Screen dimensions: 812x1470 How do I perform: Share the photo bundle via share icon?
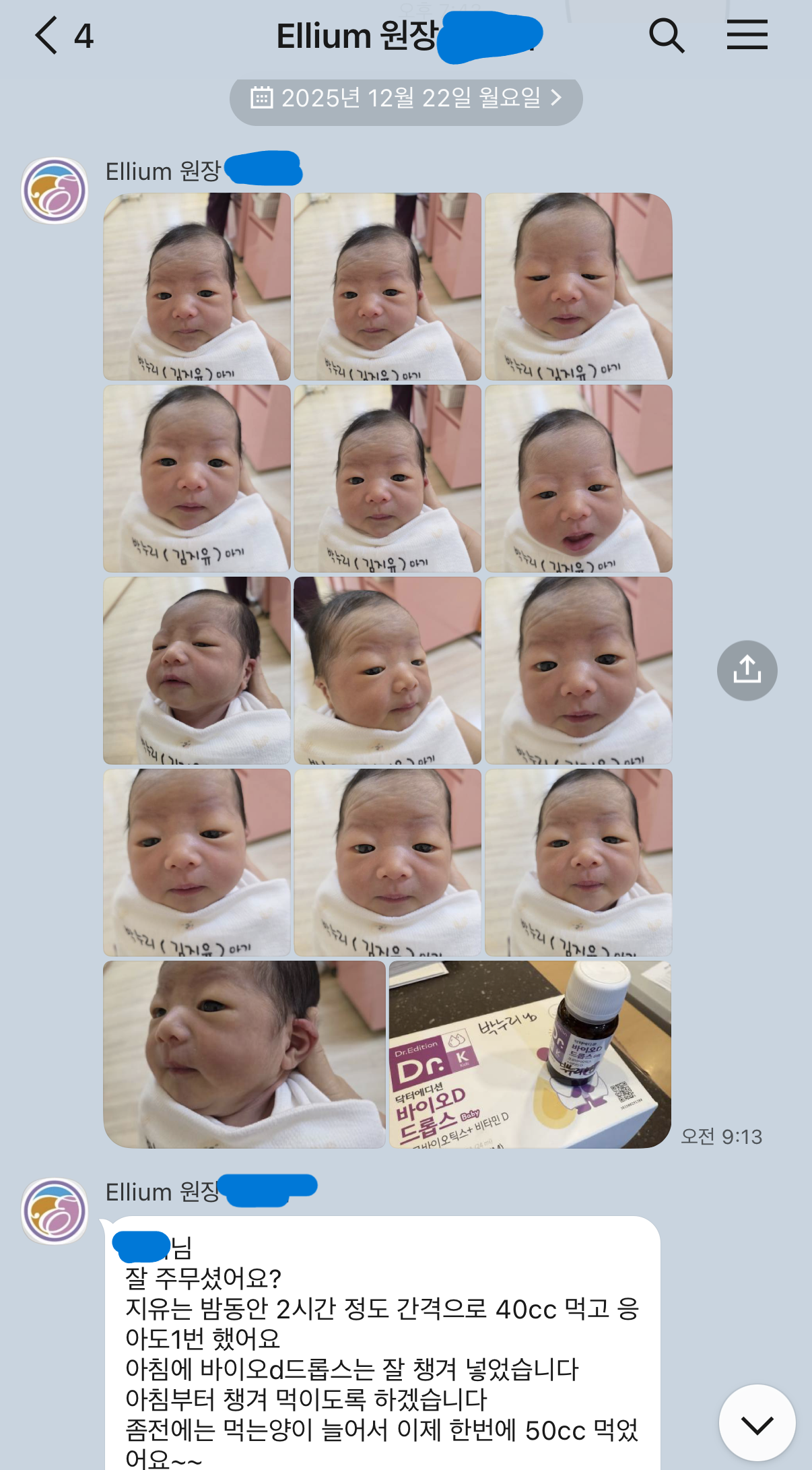[747, 670]
